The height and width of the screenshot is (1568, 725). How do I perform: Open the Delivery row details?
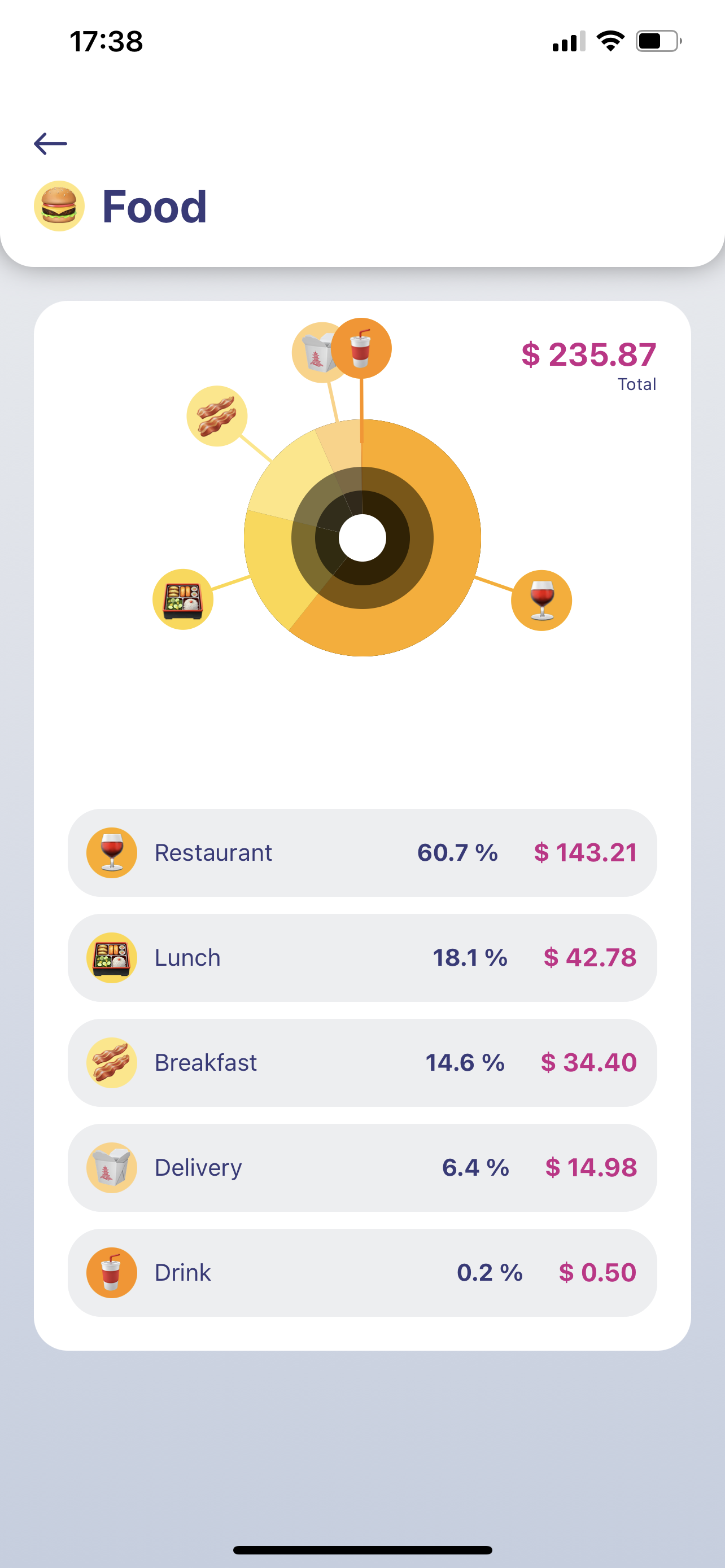point(362,1167)
